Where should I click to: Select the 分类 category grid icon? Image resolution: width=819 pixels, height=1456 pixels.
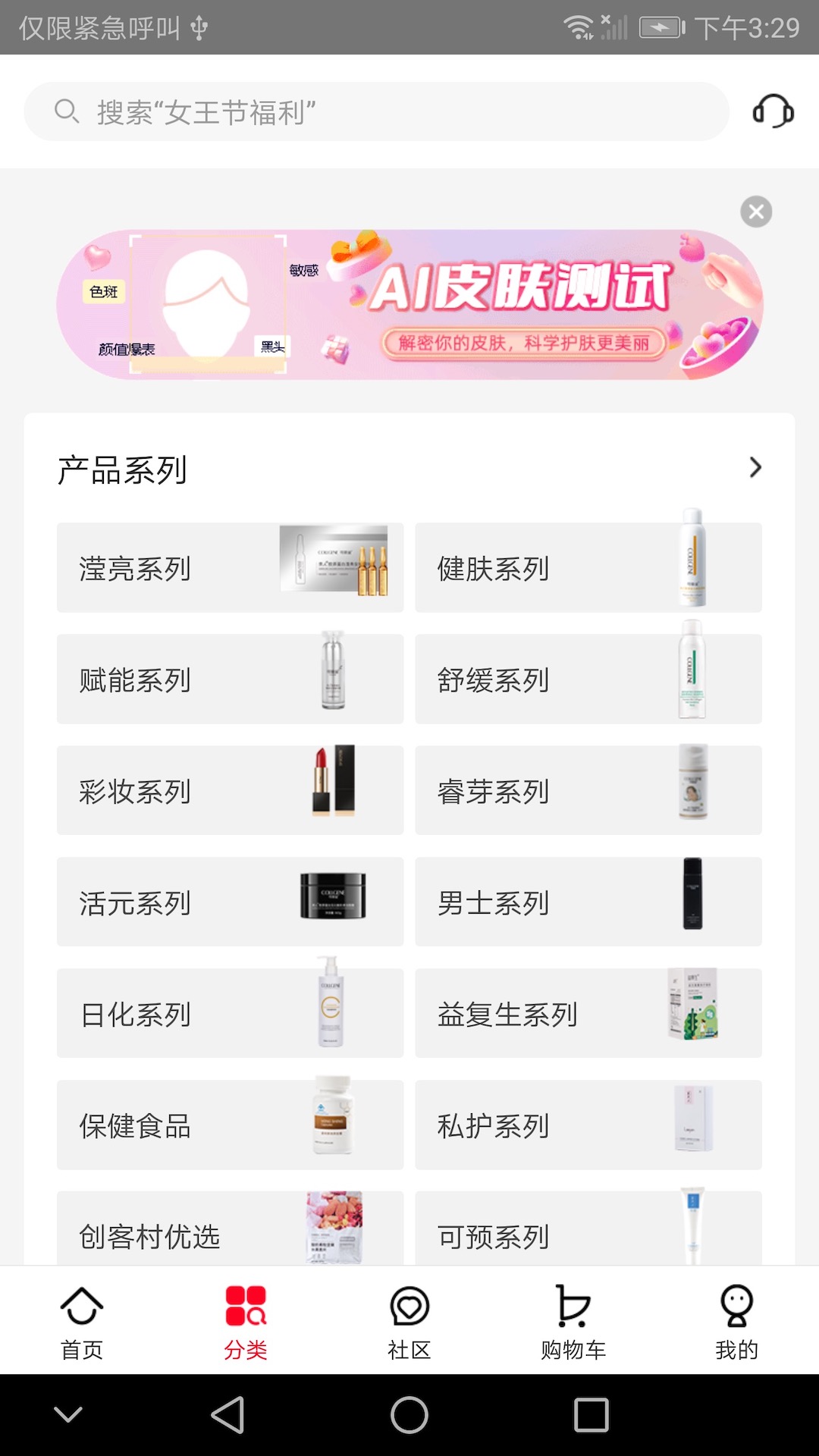[x=245, y=1306]
